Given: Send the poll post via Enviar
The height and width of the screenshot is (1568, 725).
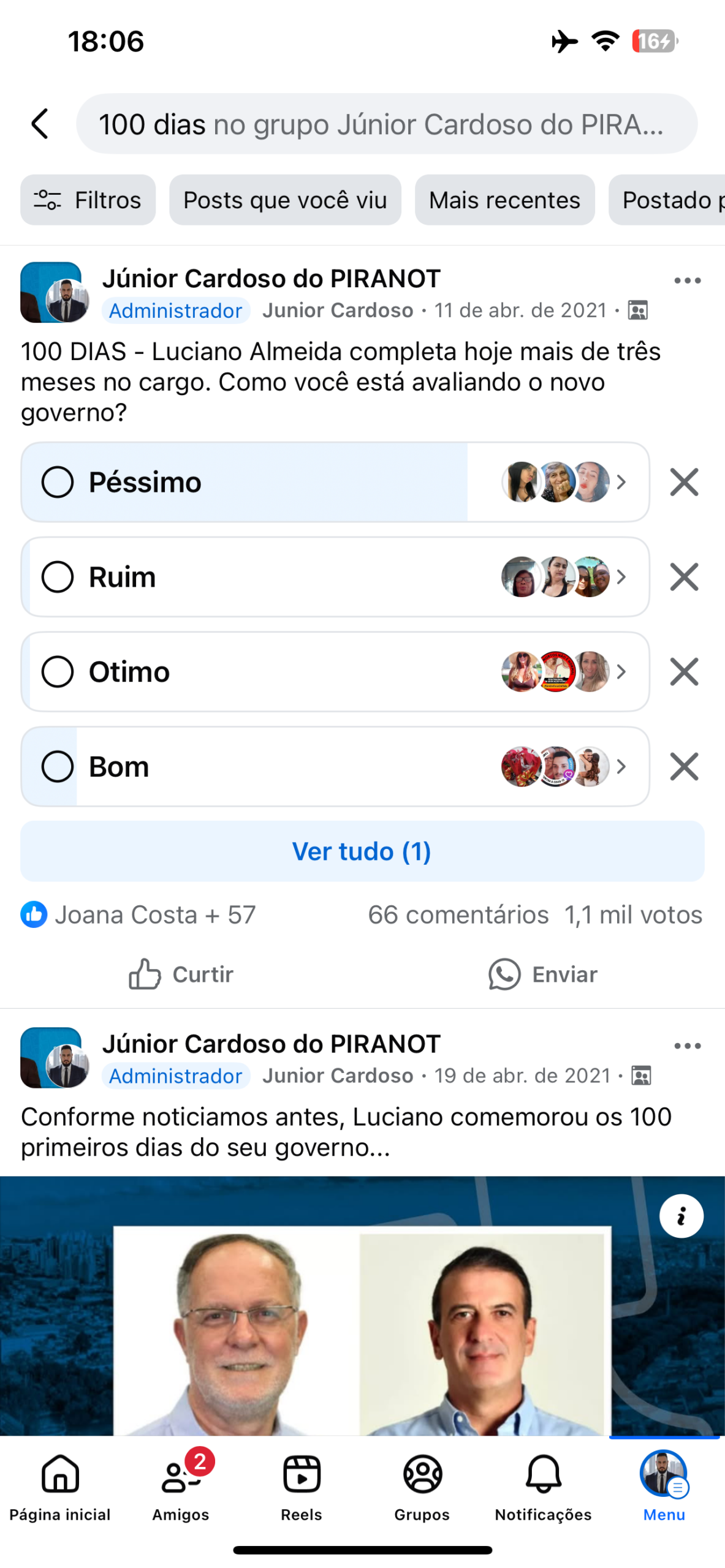Looking at the screenshot, I should coord(543,974).
